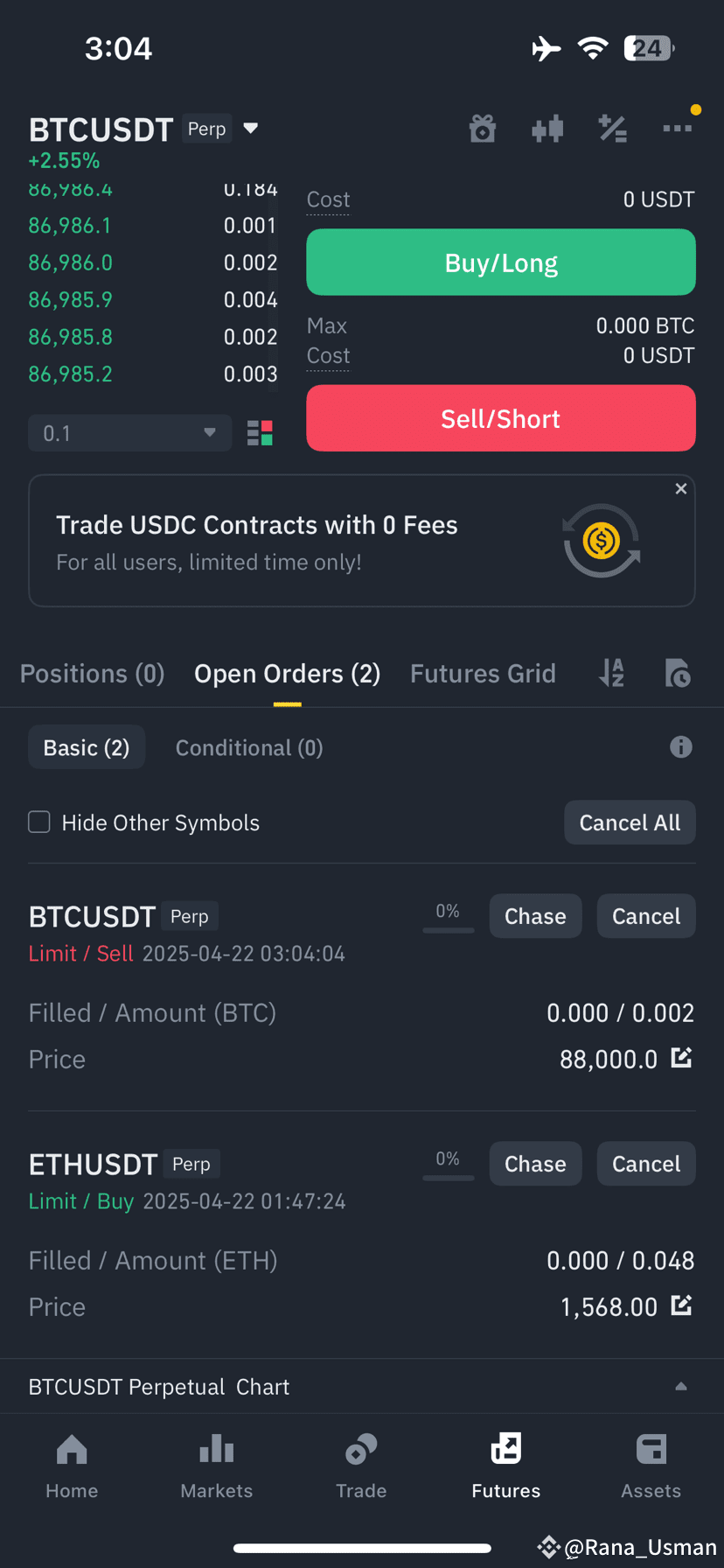This screenshot has width=724, height=1568.
Task: Open the order book layout icon
Action: (x=259, y=432)
